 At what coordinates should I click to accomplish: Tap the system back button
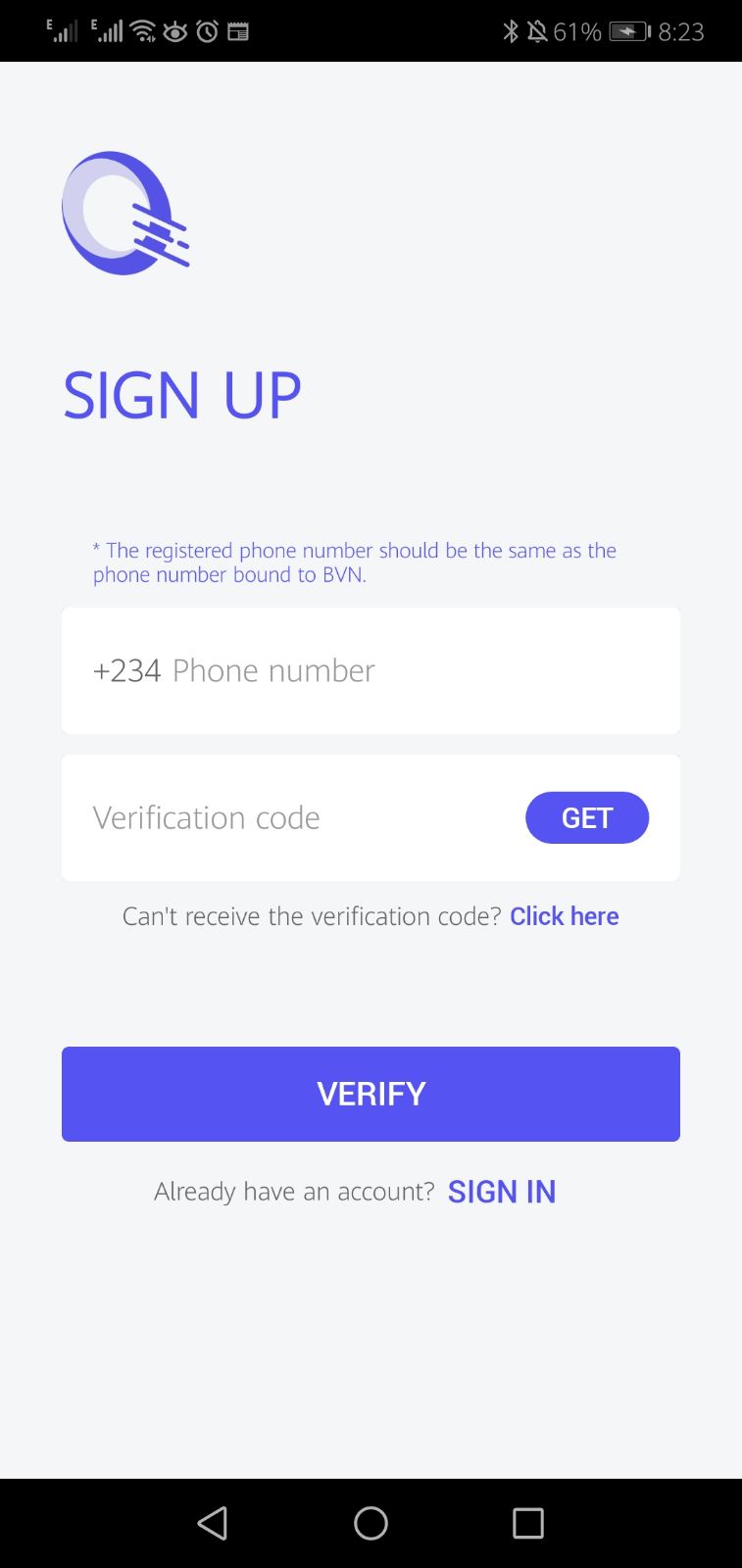pyautogui.click(x=213, y=1523)
